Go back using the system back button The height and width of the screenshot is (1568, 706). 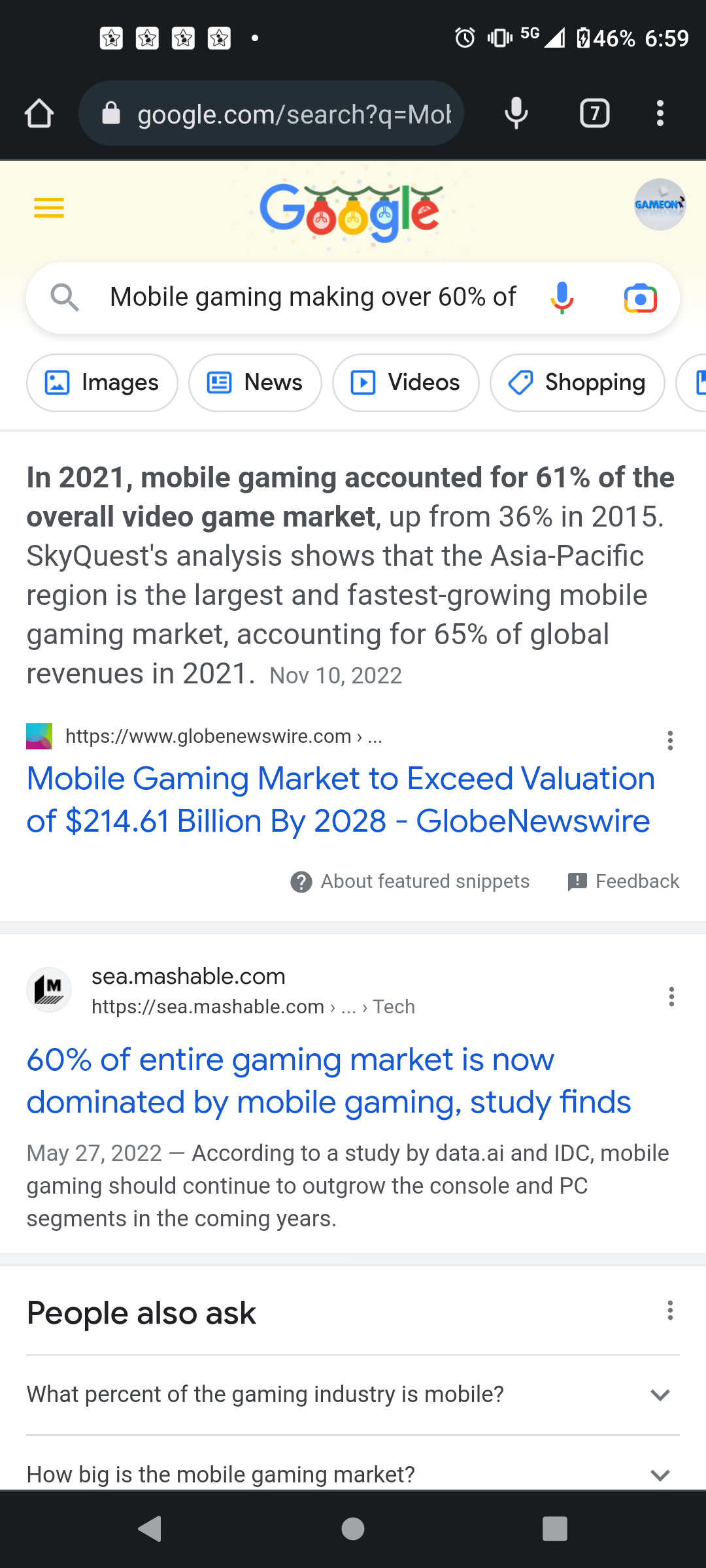[x=150, y=1529]
